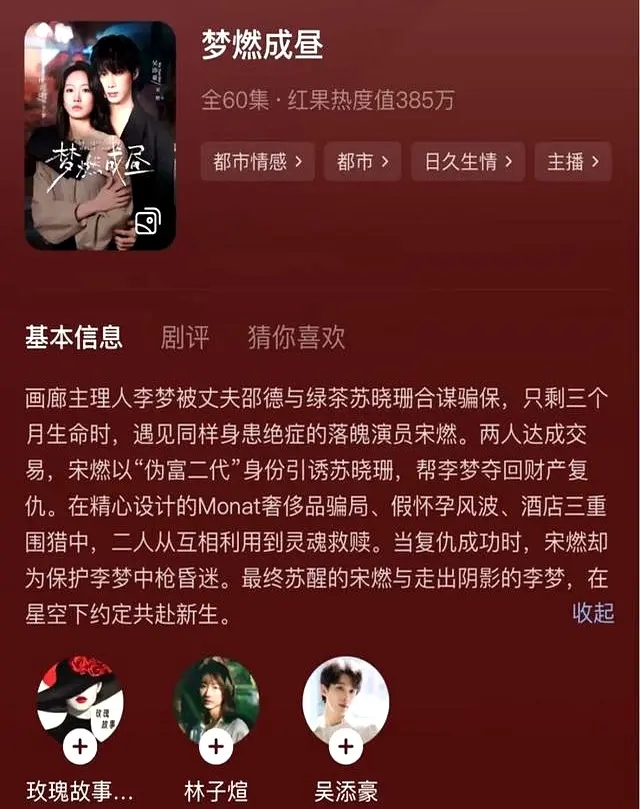The width and height of the screenshot is (640, 809).
Task: Open the 梦燃成昼 poster image
Action: click(x=100, y=135)
